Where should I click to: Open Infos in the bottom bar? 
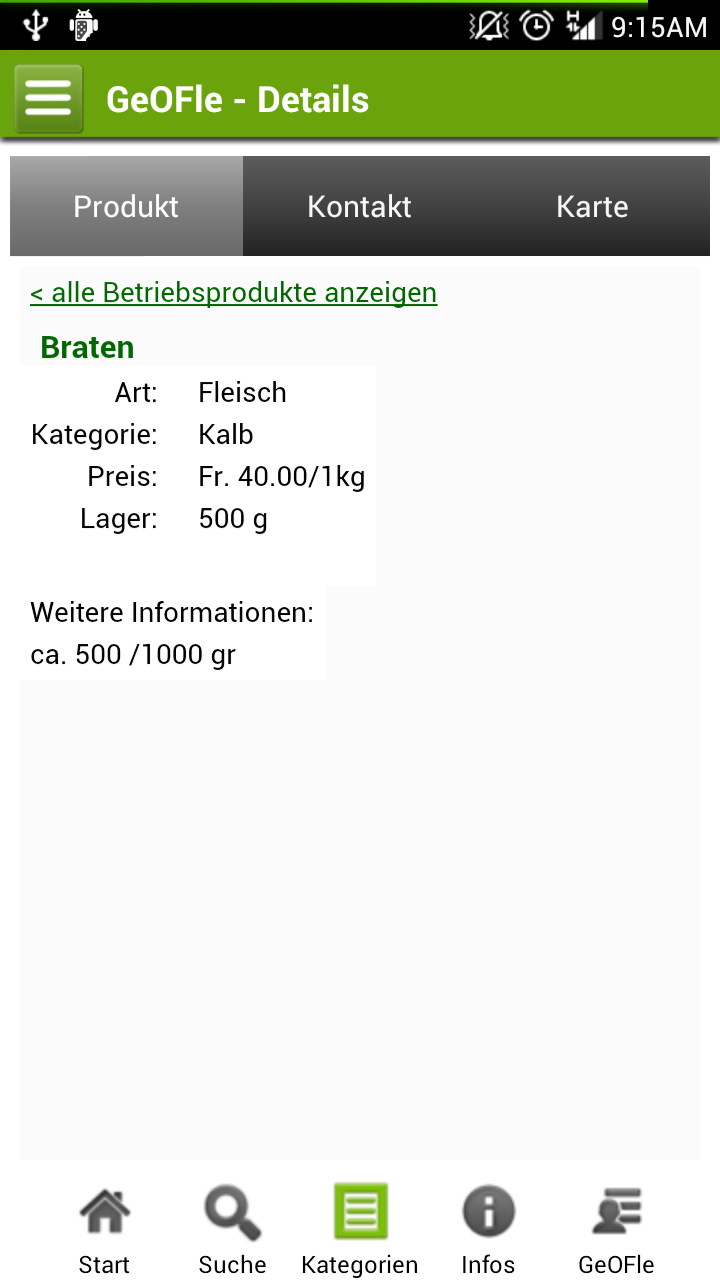pos(488,1228)
